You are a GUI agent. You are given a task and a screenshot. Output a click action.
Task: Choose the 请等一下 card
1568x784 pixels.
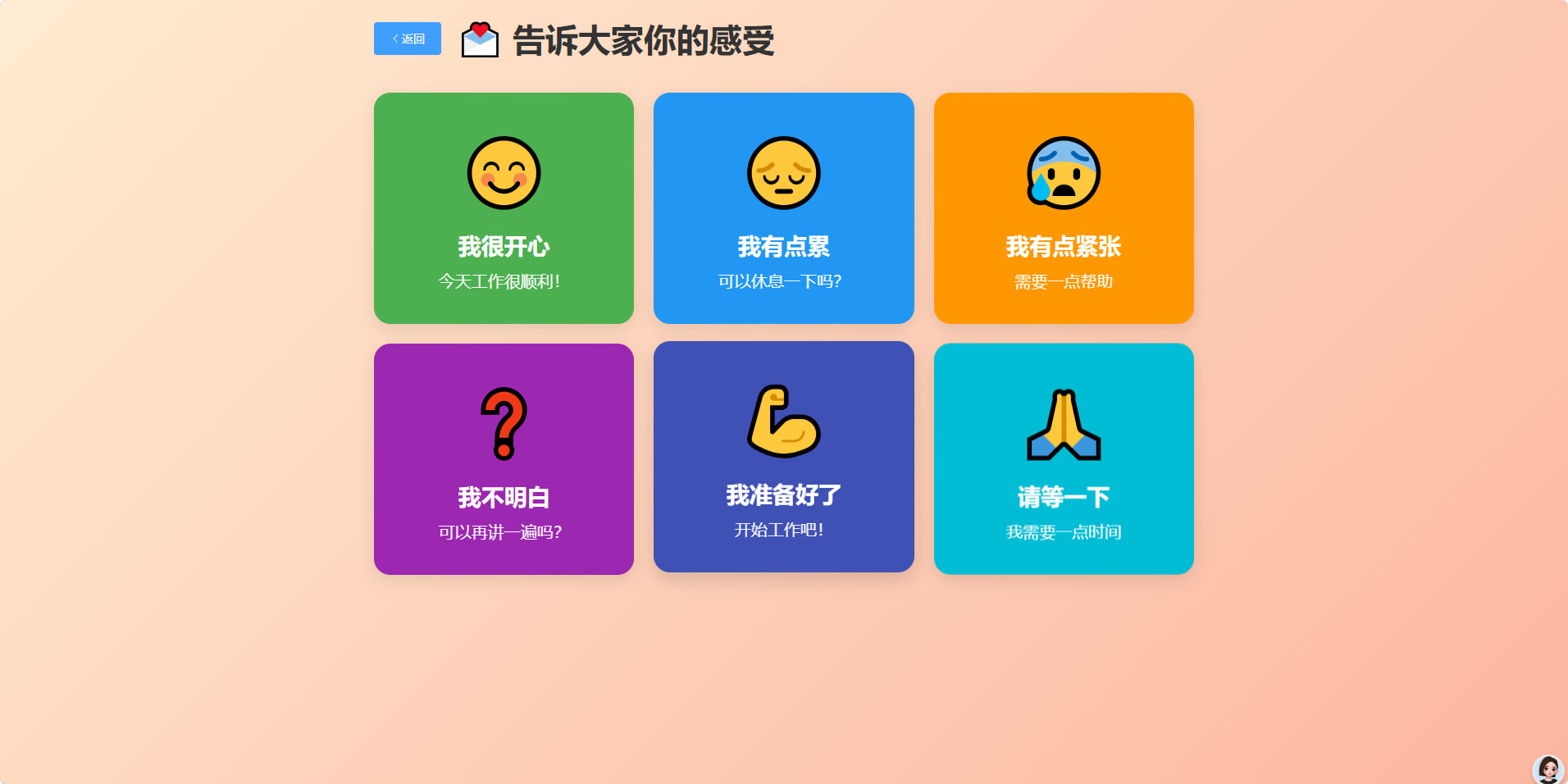1063,459
